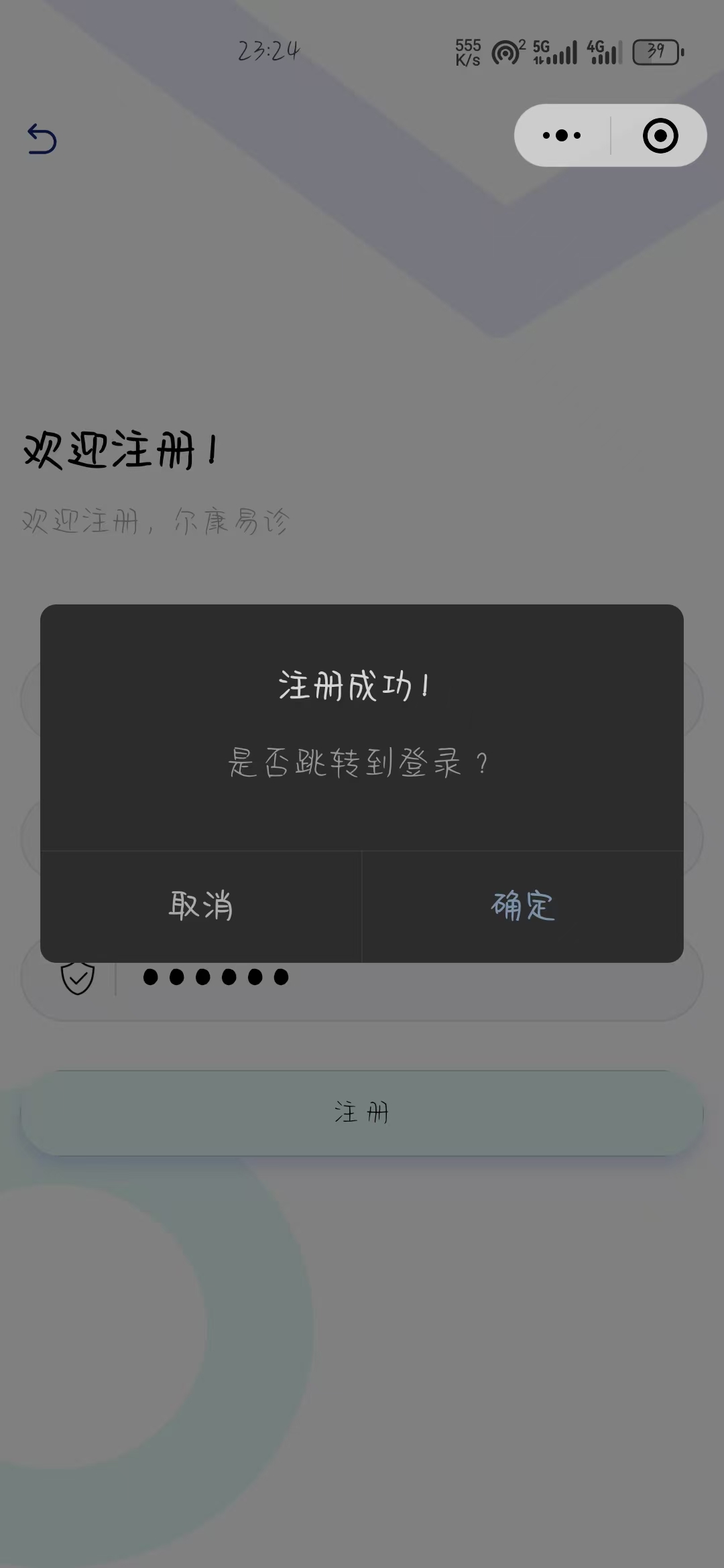This screenshot has height=1568, width=724.
Task: Tap 确定 to jump to login
Action: (x=522, y=906)
